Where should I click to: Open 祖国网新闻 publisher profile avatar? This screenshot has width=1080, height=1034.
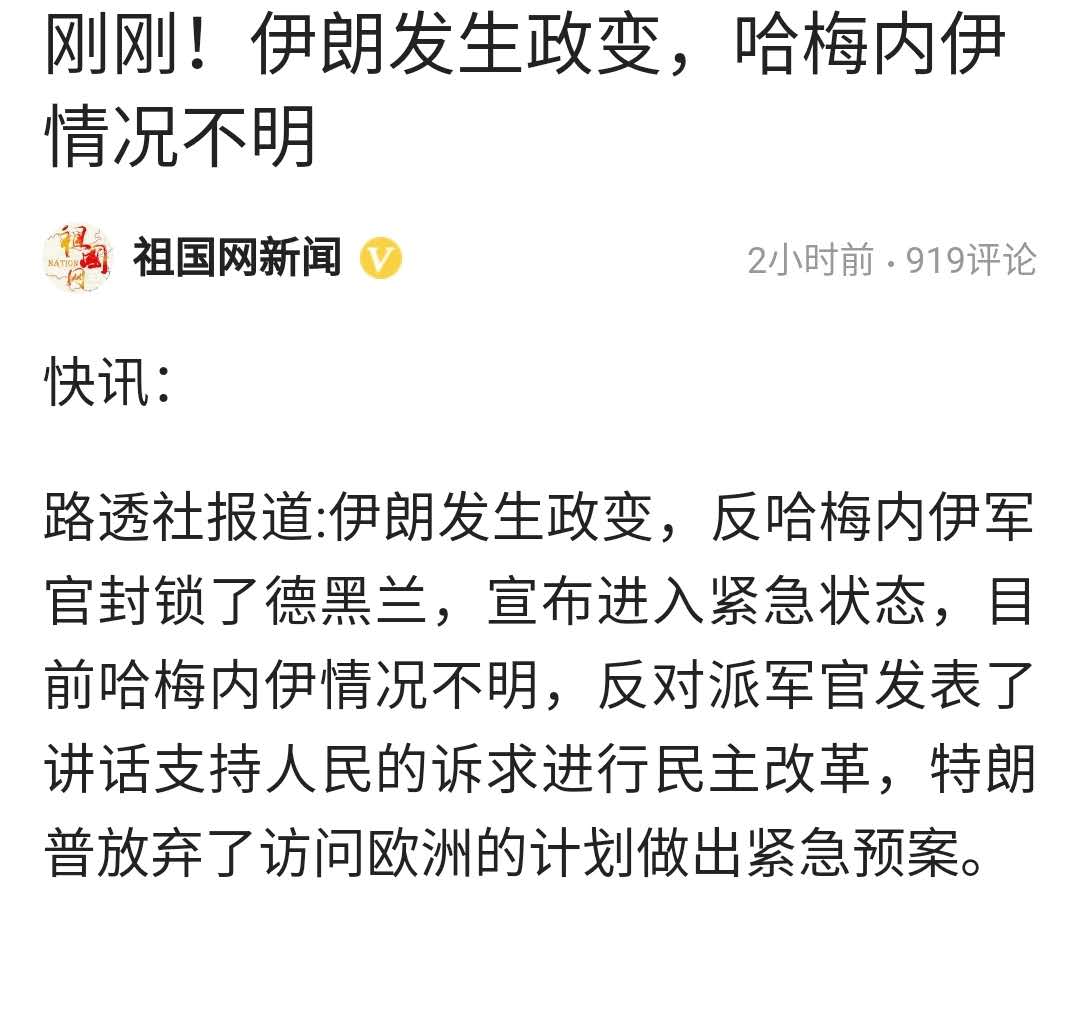pyautogui.click(x=78, y=259)
